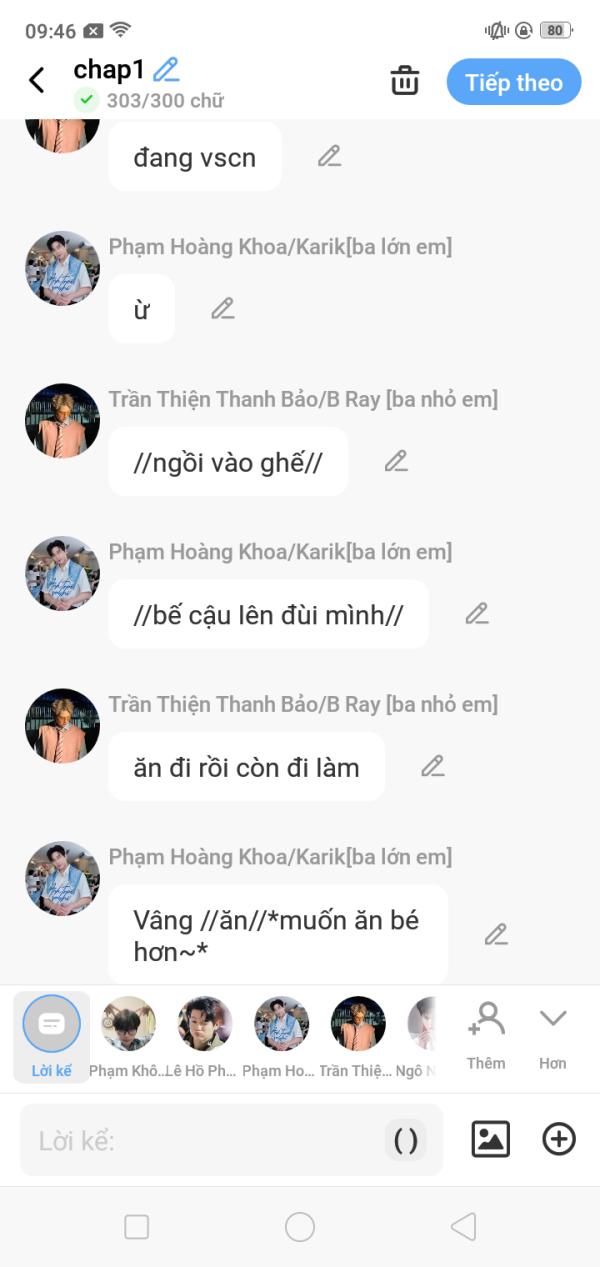Screen dimensions: 600x1267
Task: Edit the chap1 title with pencil icon
Action: (166, 69)
